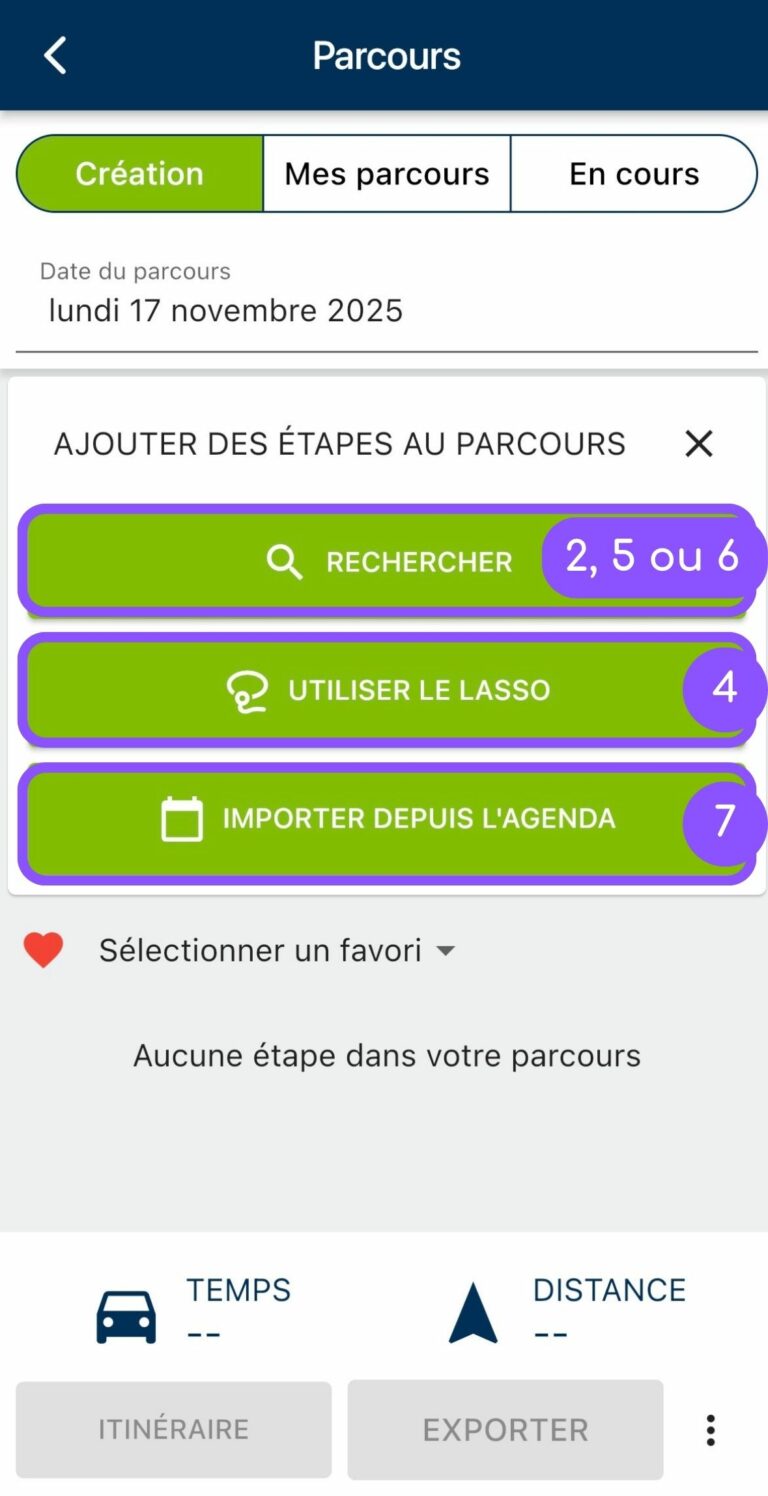This screenshot has width=768, height=1496.
Task: Tap the back arrow in the header
Action: click(x=53, y=55)
